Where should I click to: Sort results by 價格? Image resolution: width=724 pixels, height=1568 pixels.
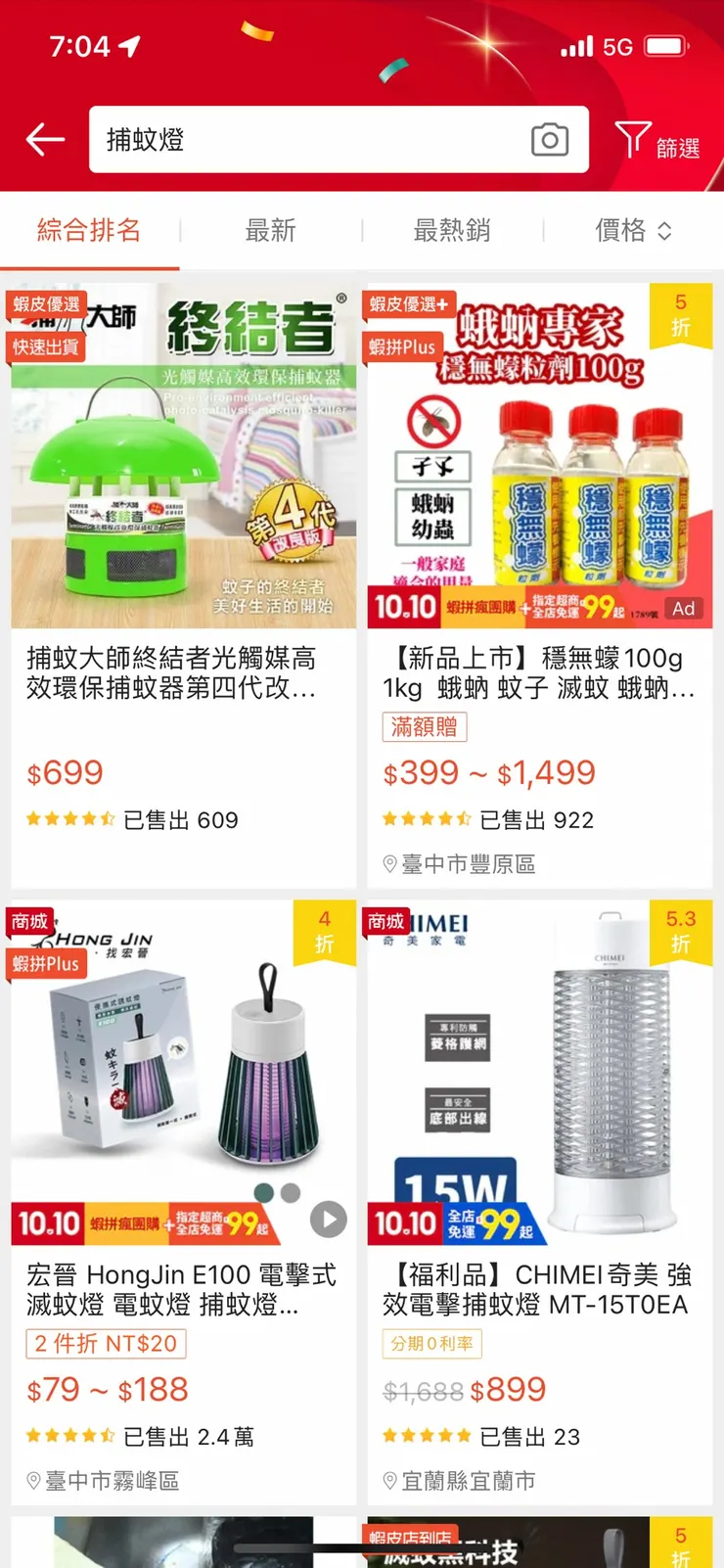click(633, 231)
